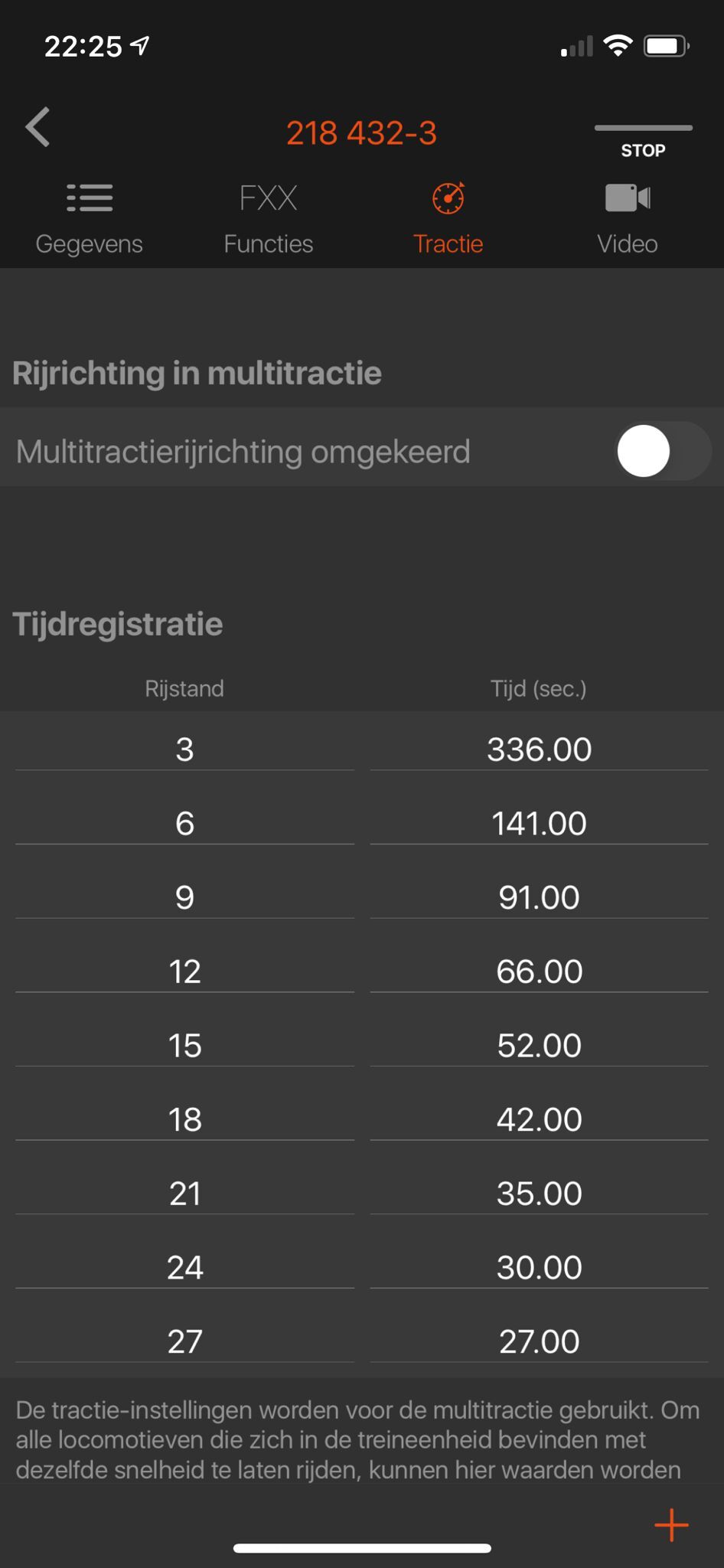Switch to the Gegevens tab
The height and width of the screenshot is (1568, 724).
click(x=90, y=218)
